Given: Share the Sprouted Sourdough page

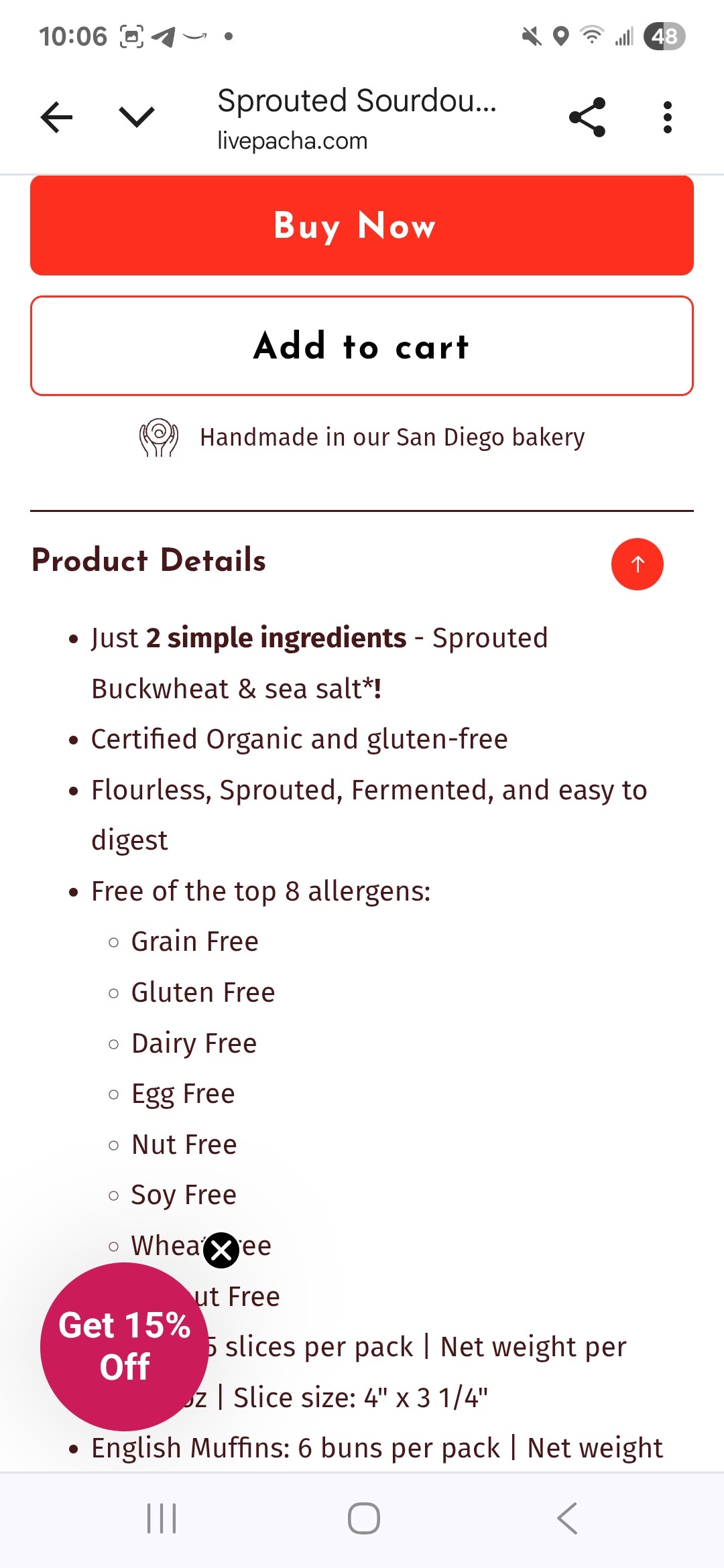Looking at the screenshot, I should pyautogui.click(x=587, y=118).
